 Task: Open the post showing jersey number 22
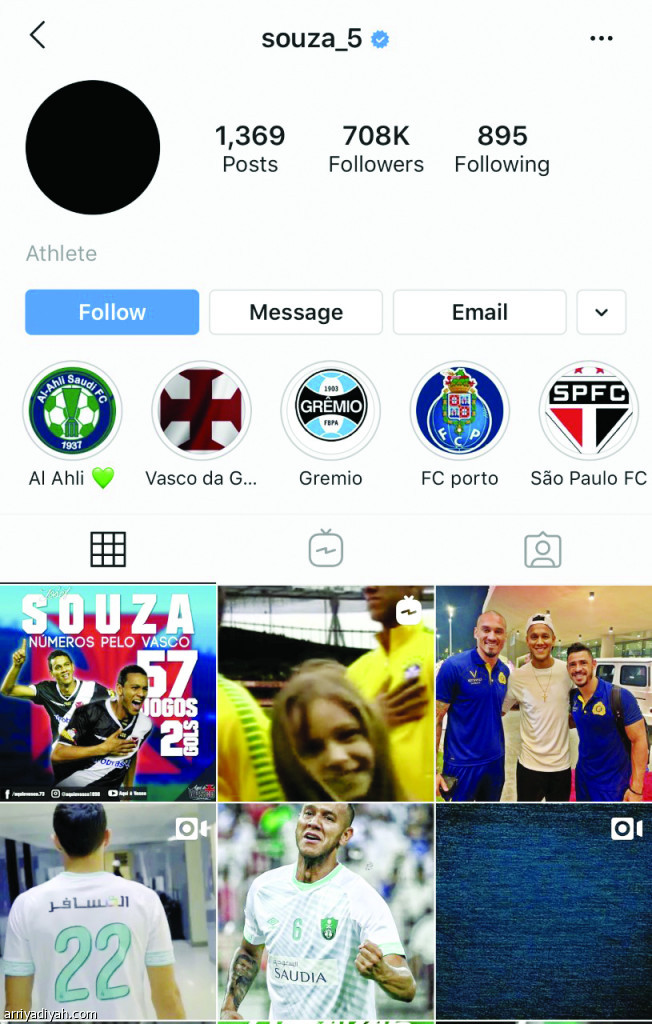[x=108, y=912]
